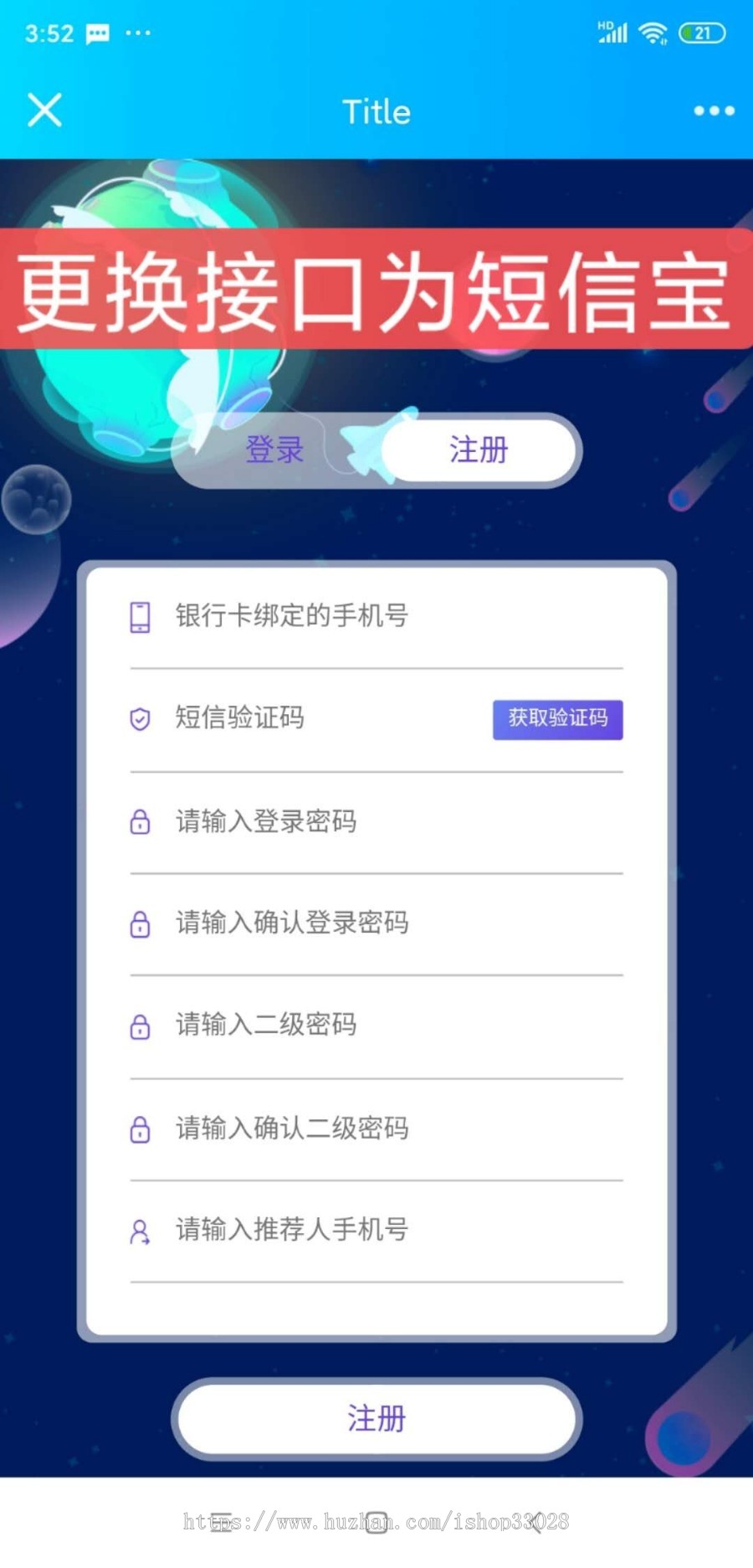
Task: Click the lock icon next to 请输入确认登录密码
Action: pyautogui.click(x=139, y=924)
